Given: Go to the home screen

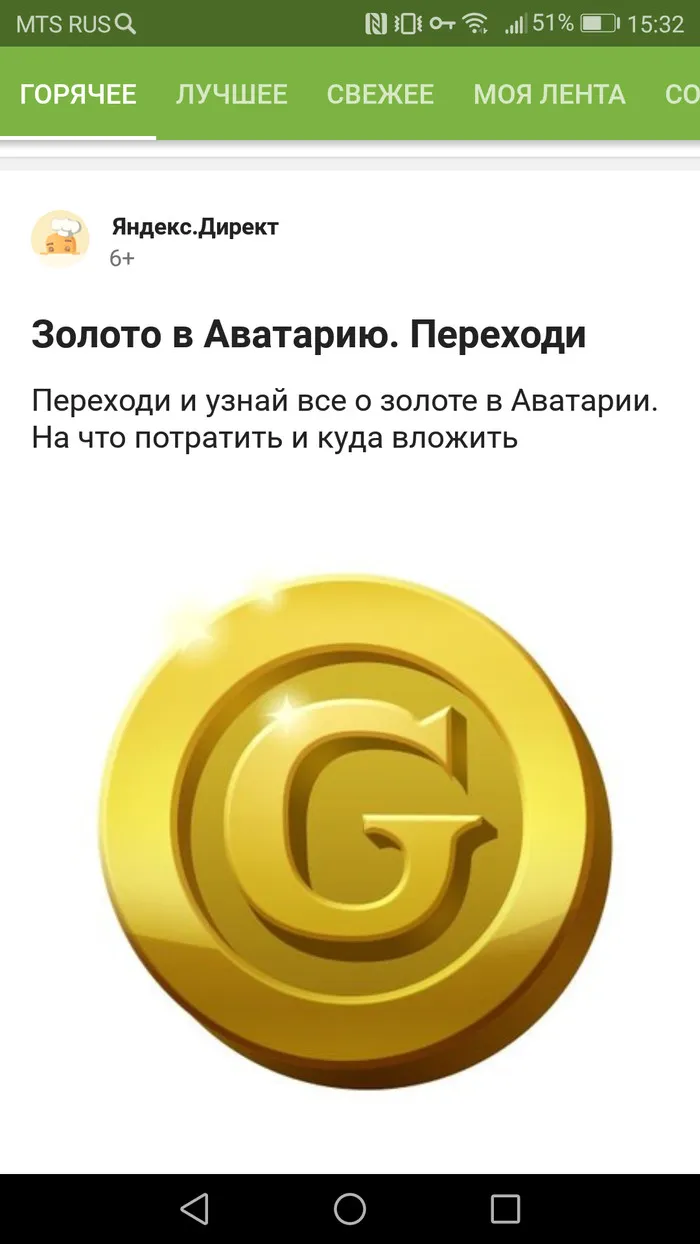Looking at the screenshot, I should point(350,1208).
